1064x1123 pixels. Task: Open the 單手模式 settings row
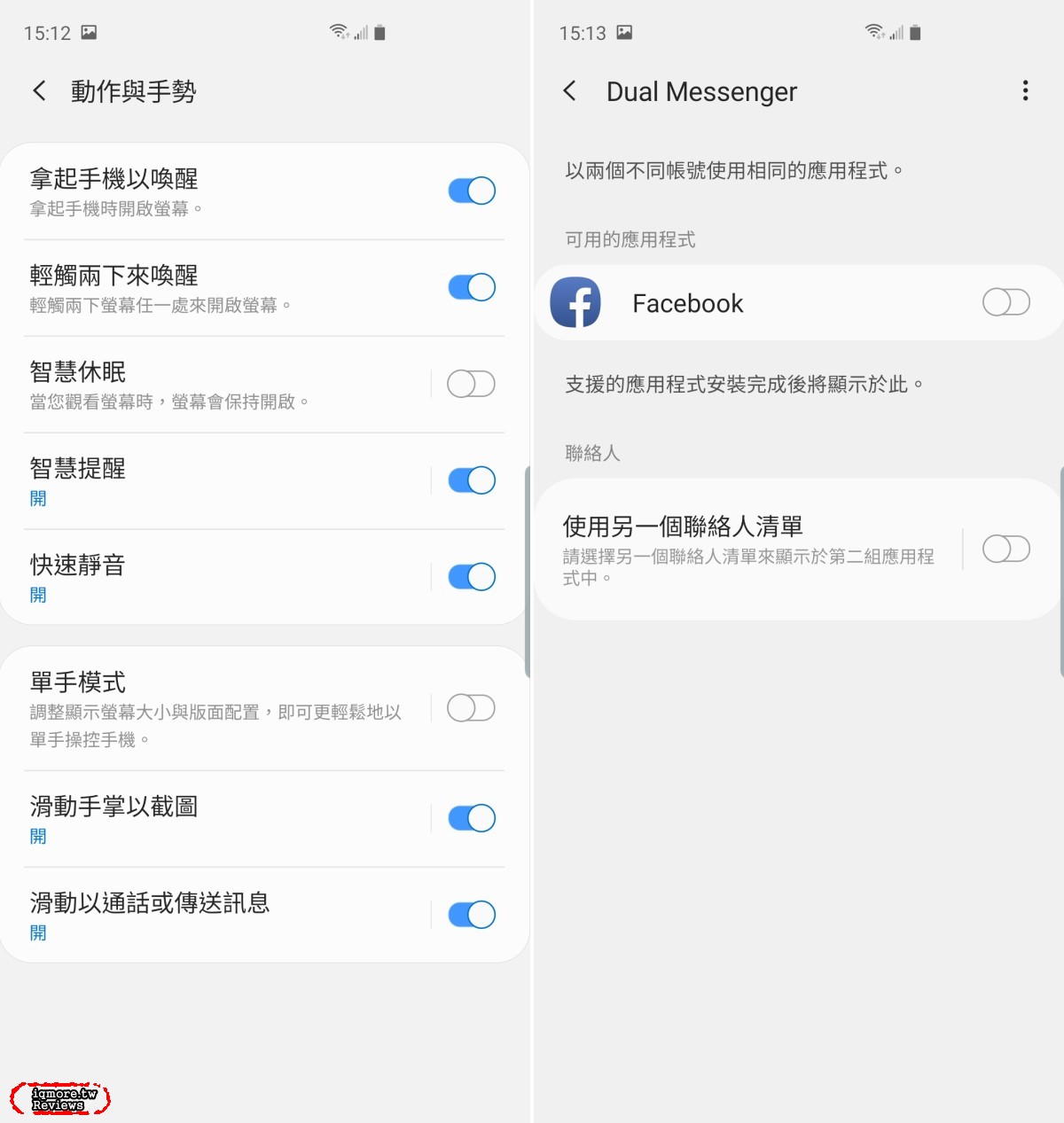click(x=213, y=709)
